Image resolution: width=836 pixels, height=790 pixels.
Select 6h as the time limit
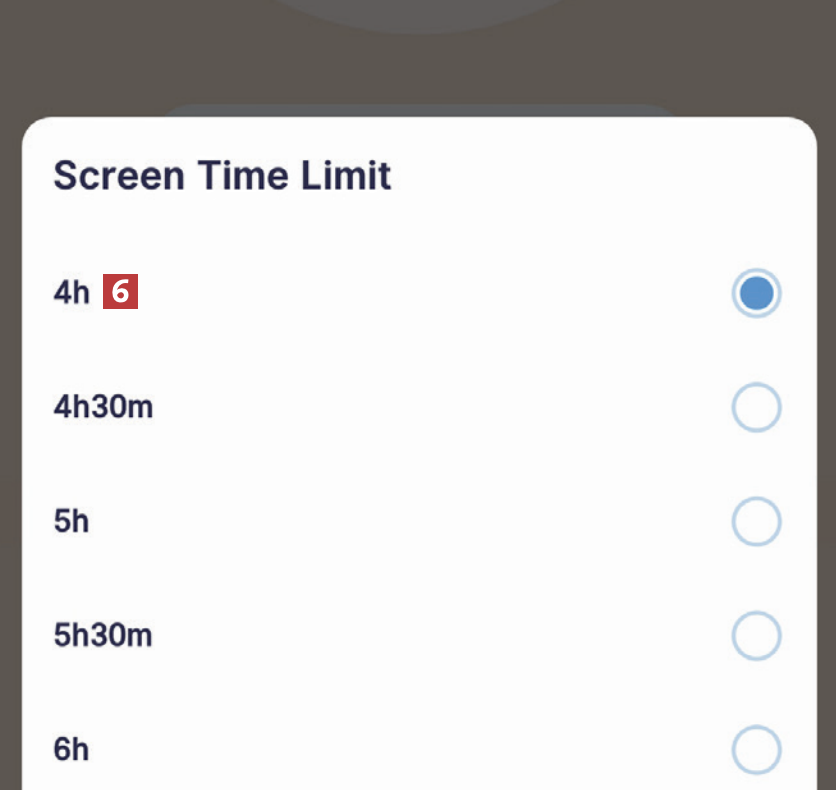[x=755, y=749]
